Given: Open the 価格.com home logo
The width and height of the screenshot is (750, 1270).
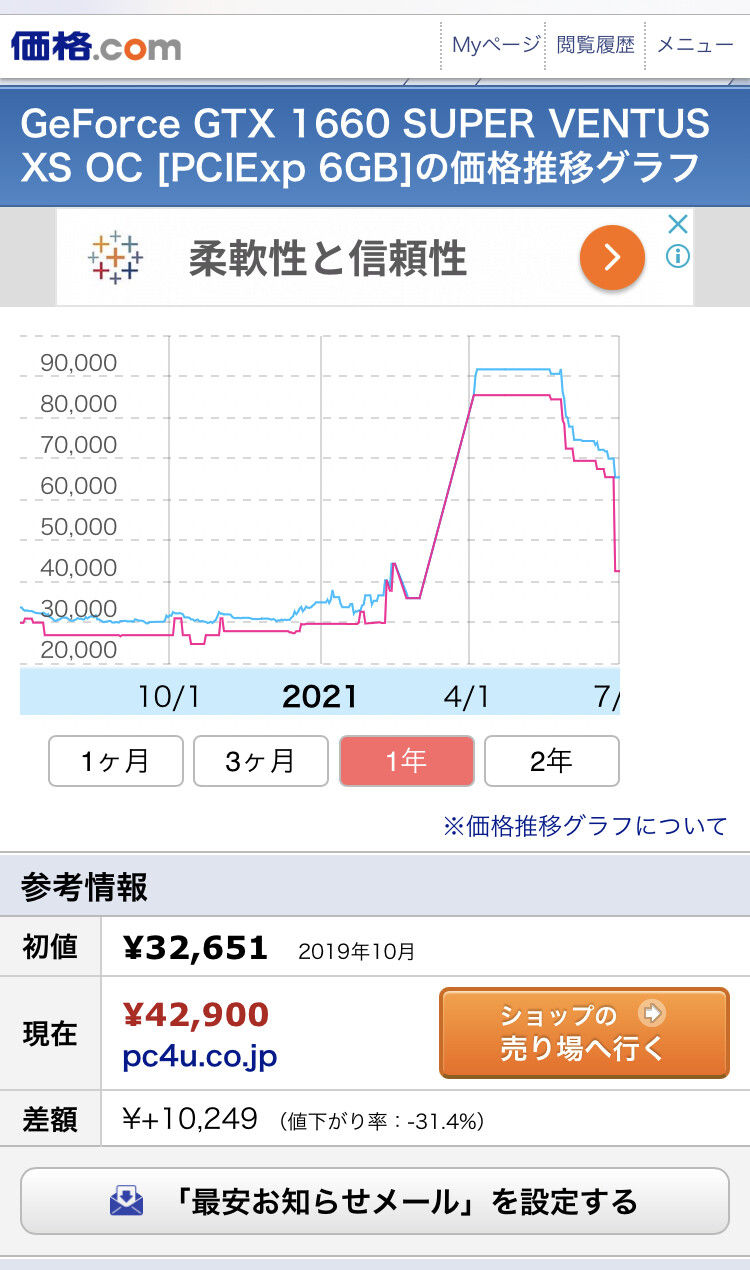Looking at the screenshot, I should 96,46.
